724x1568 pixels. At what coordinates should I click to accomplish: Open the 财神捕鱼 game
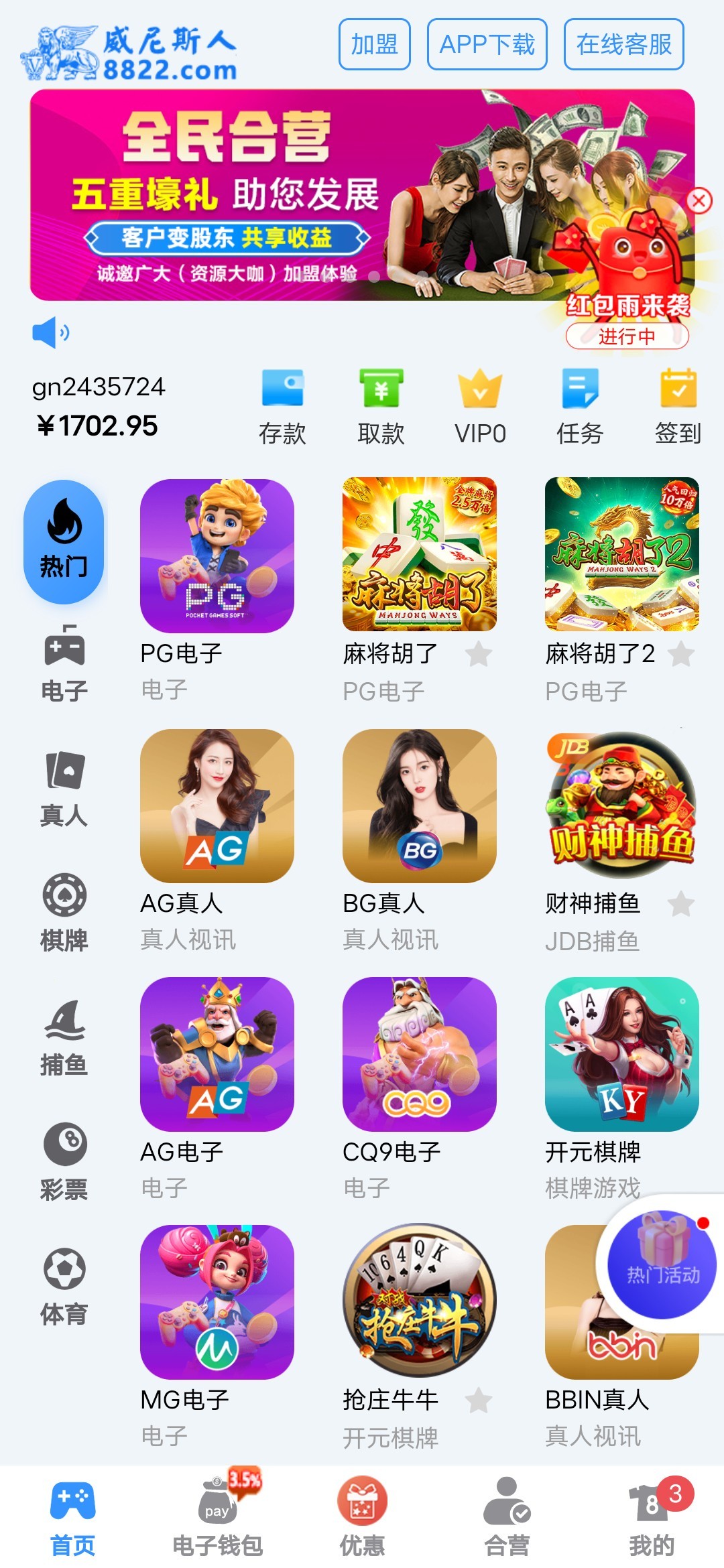point(621,806)
